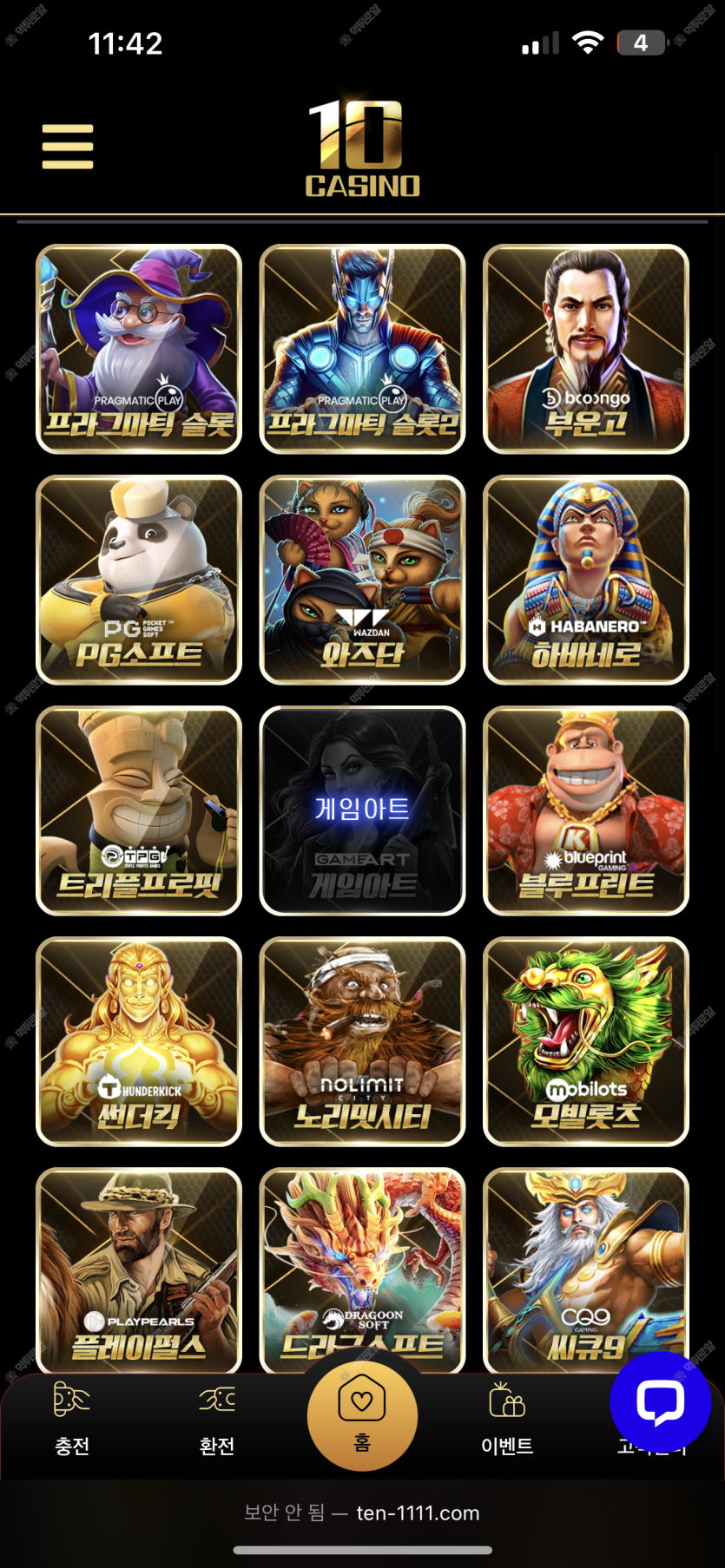725x1568 pixels.
Task: Open the Wazdan 와즈단 tile
Action: click(x=362, y=580)
